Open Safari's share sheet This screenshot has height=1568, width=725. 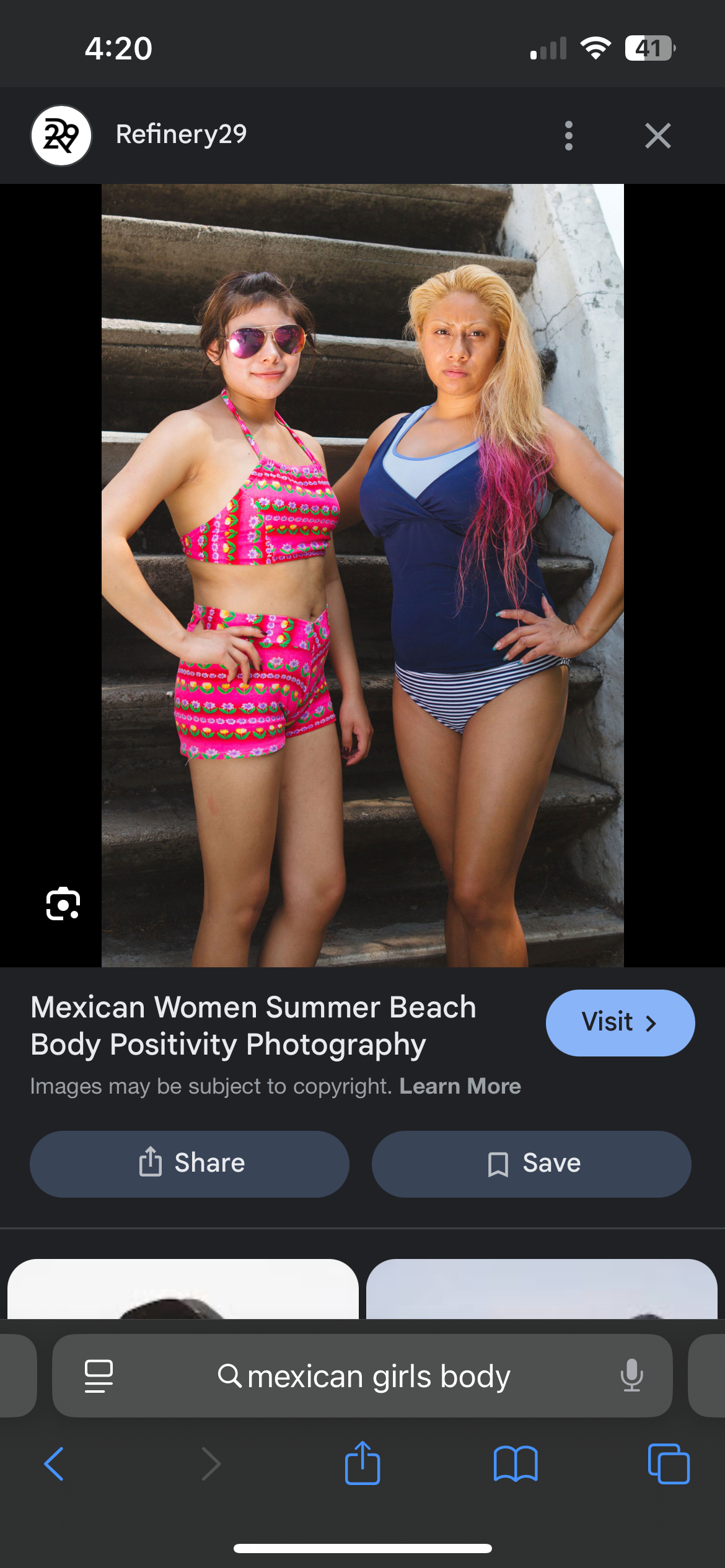[x=362, y=1464]
